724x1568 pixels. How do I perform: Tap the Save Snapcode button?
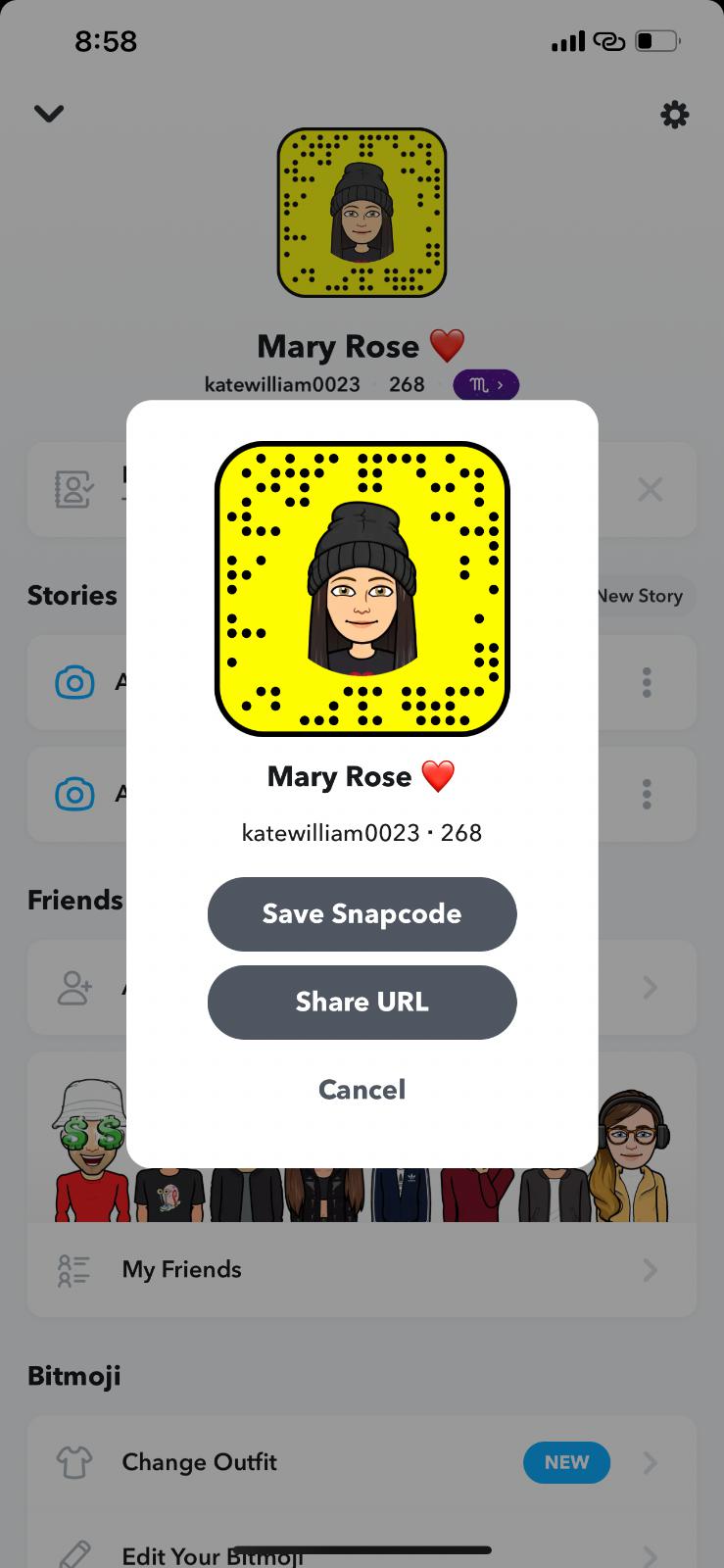362,913
